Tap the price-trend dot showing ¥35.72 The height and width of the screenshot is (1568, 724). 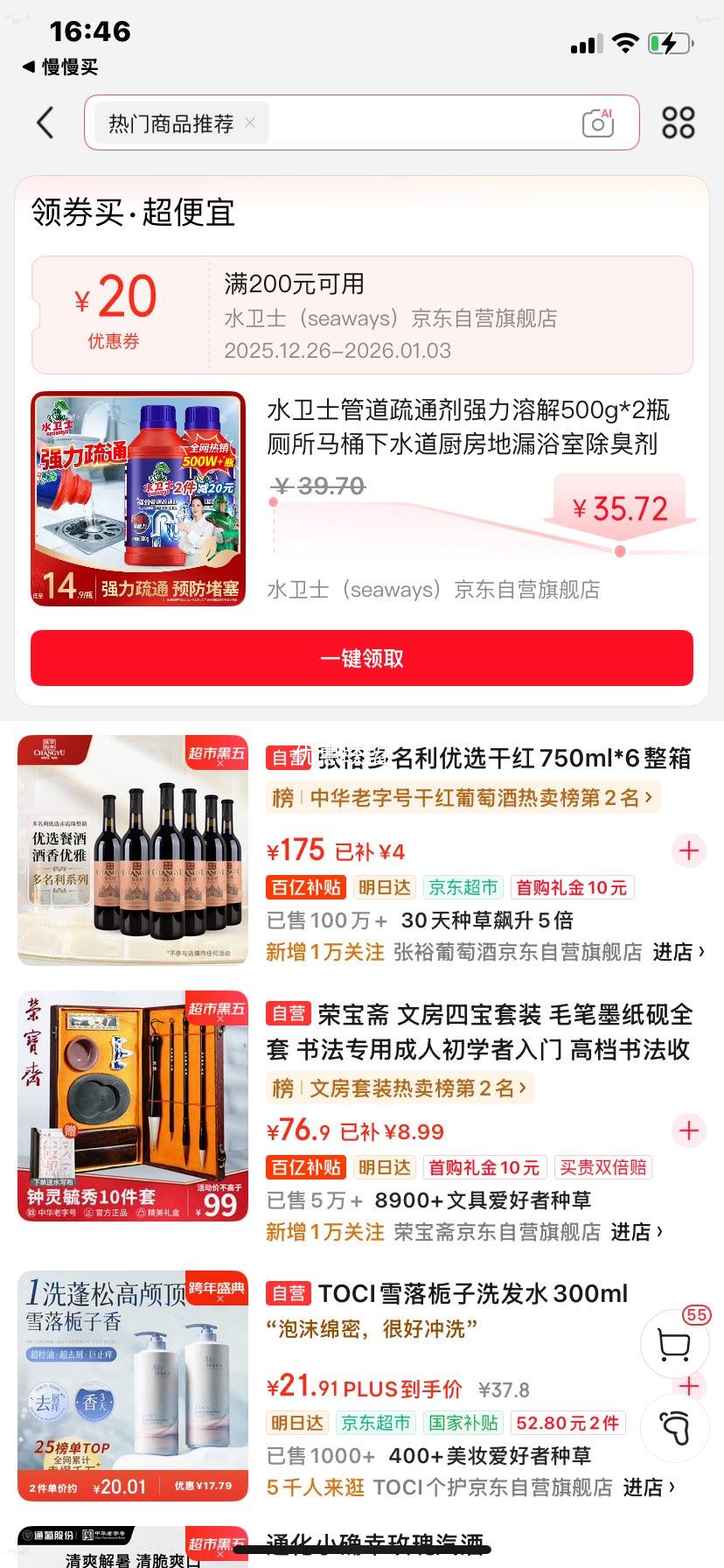click(620, 551)
